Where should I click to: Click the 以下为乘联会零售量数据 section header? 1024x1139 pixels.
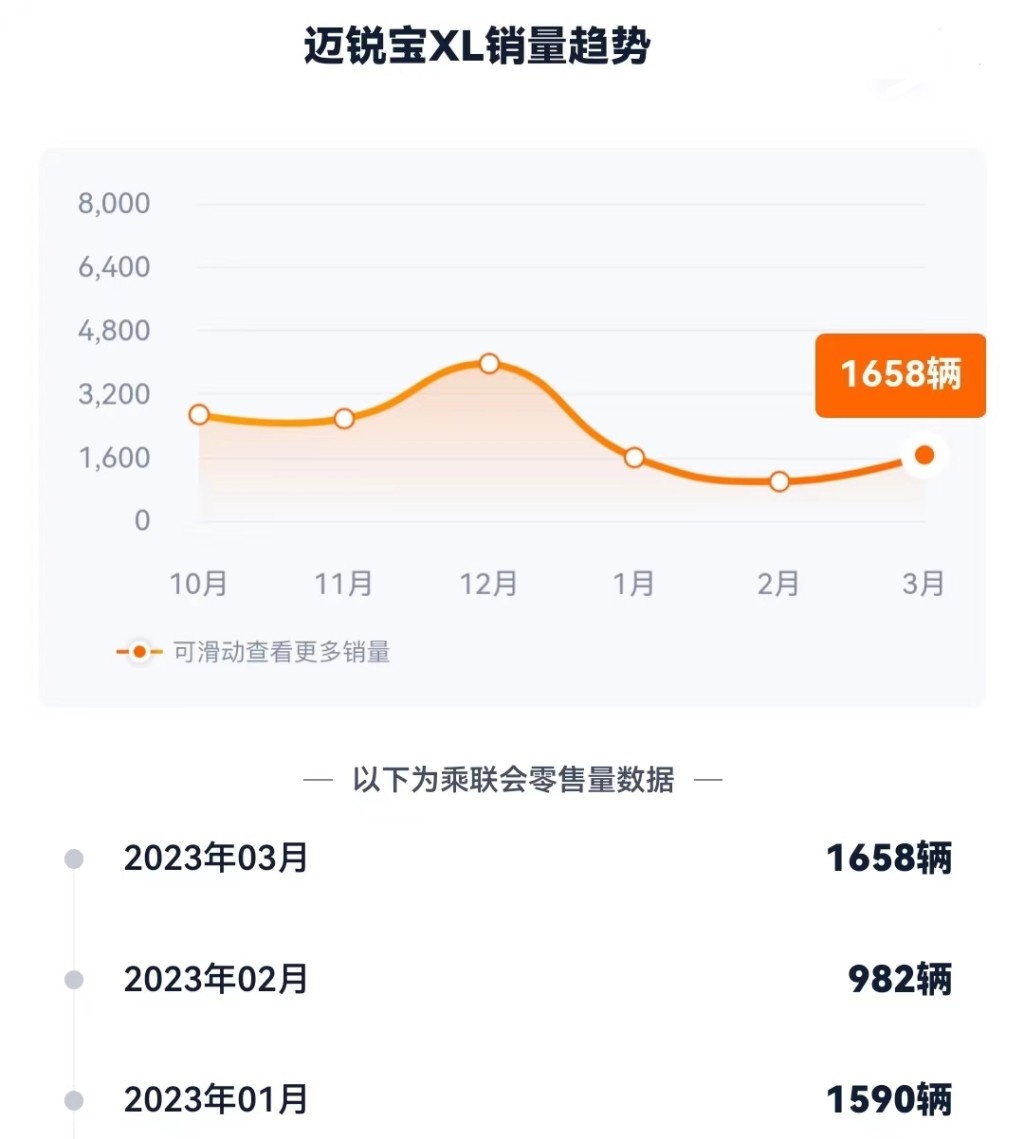[x=512, y=781]
